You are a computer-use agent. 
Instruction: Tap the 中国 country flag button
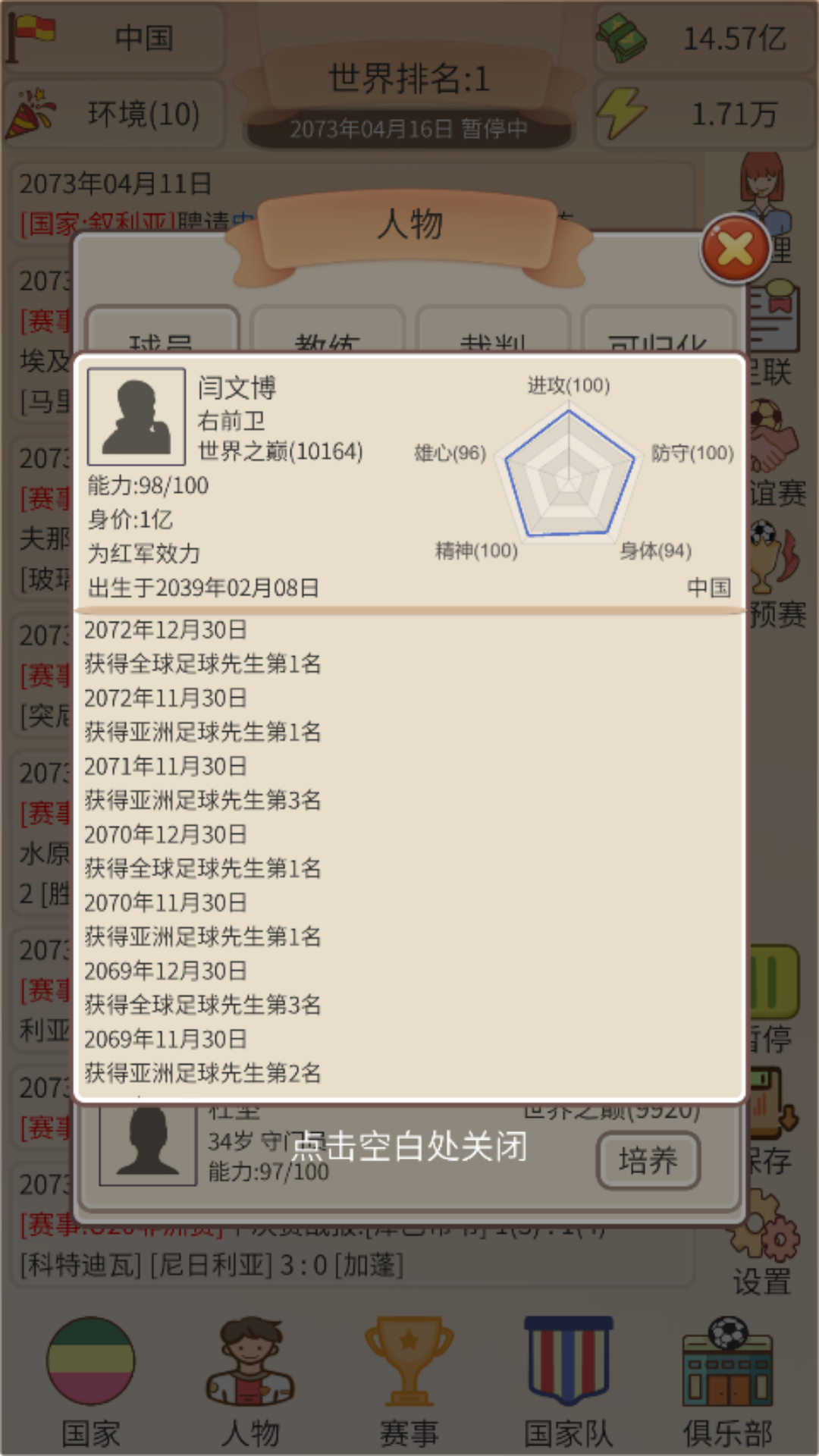[x=114, y=37]
